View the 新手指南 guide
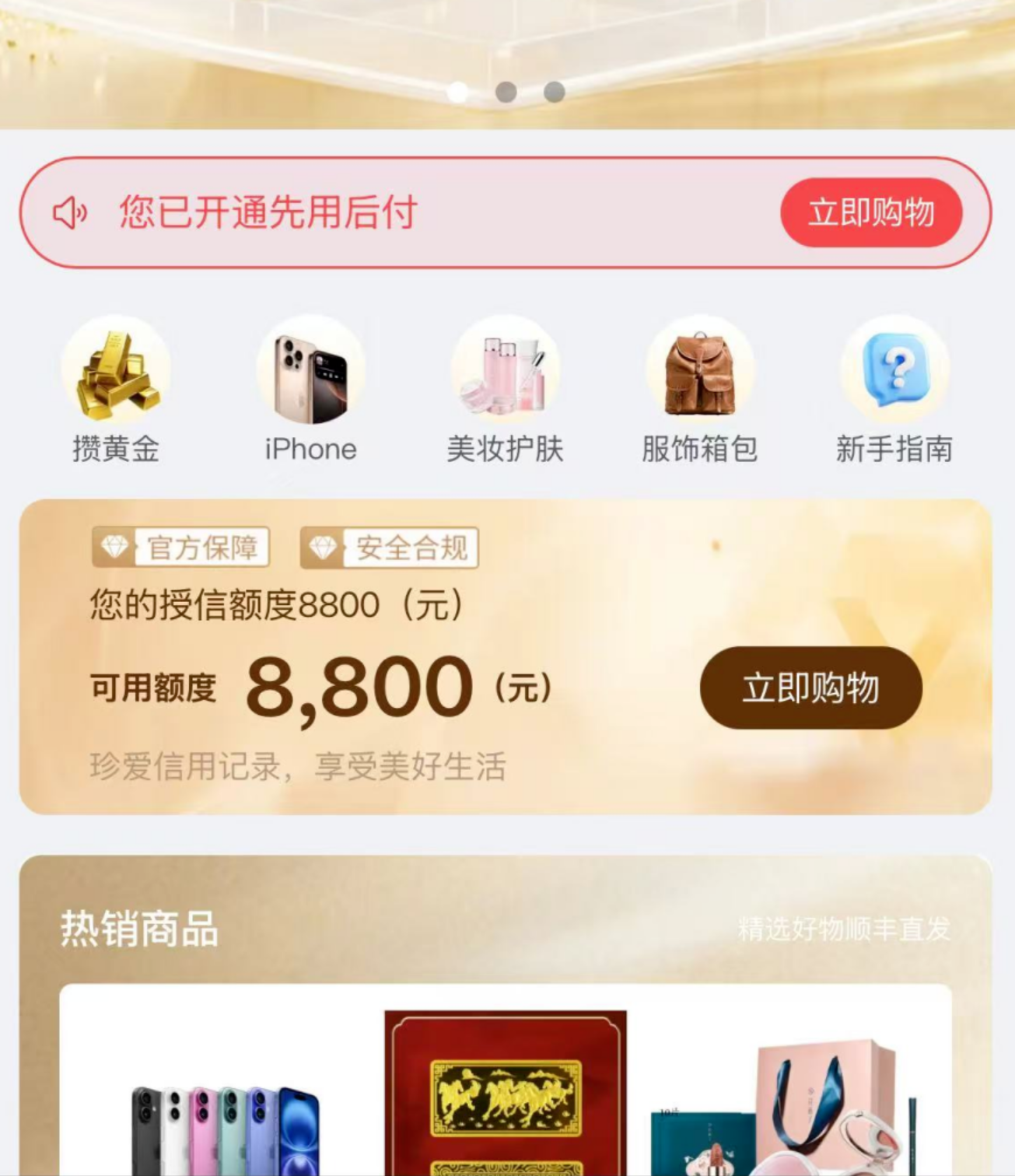Image resolution: width=1015 pixels, height=1176 pixels. 894,390
